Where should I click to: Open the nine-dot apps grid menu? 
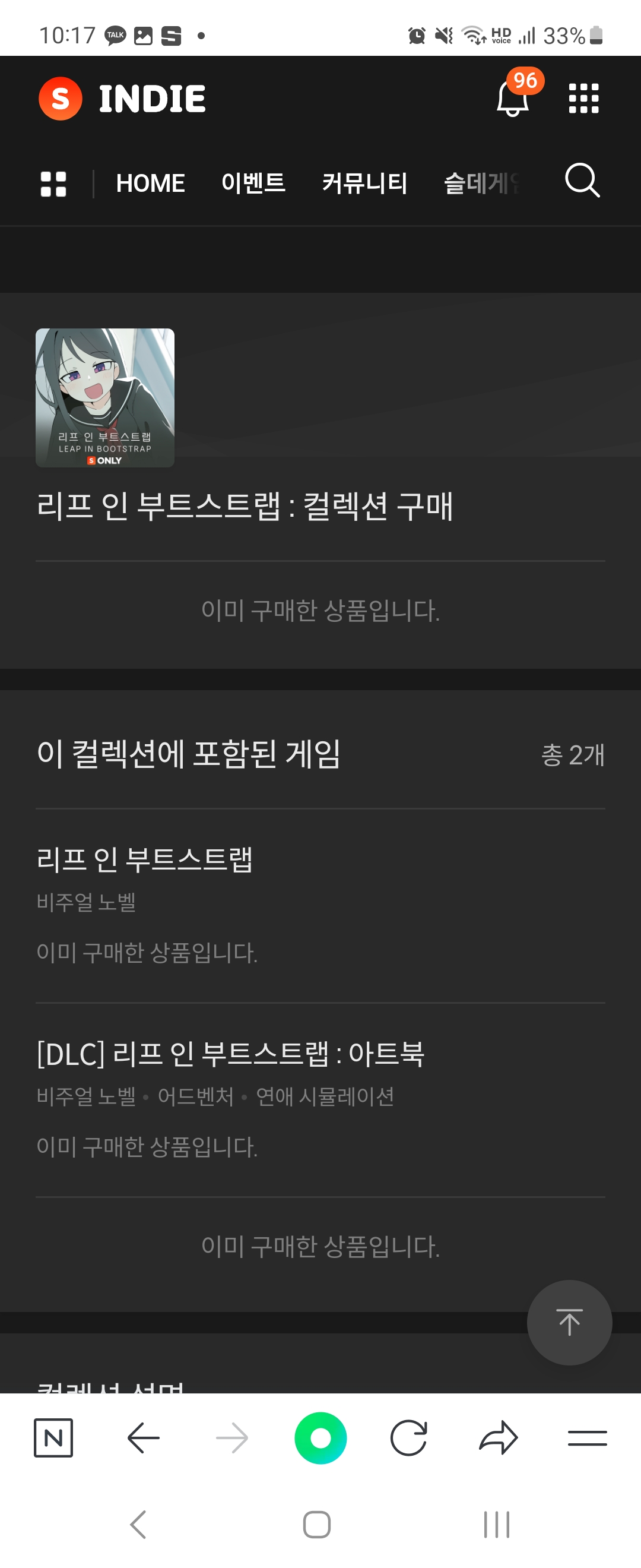coord(583,99)
